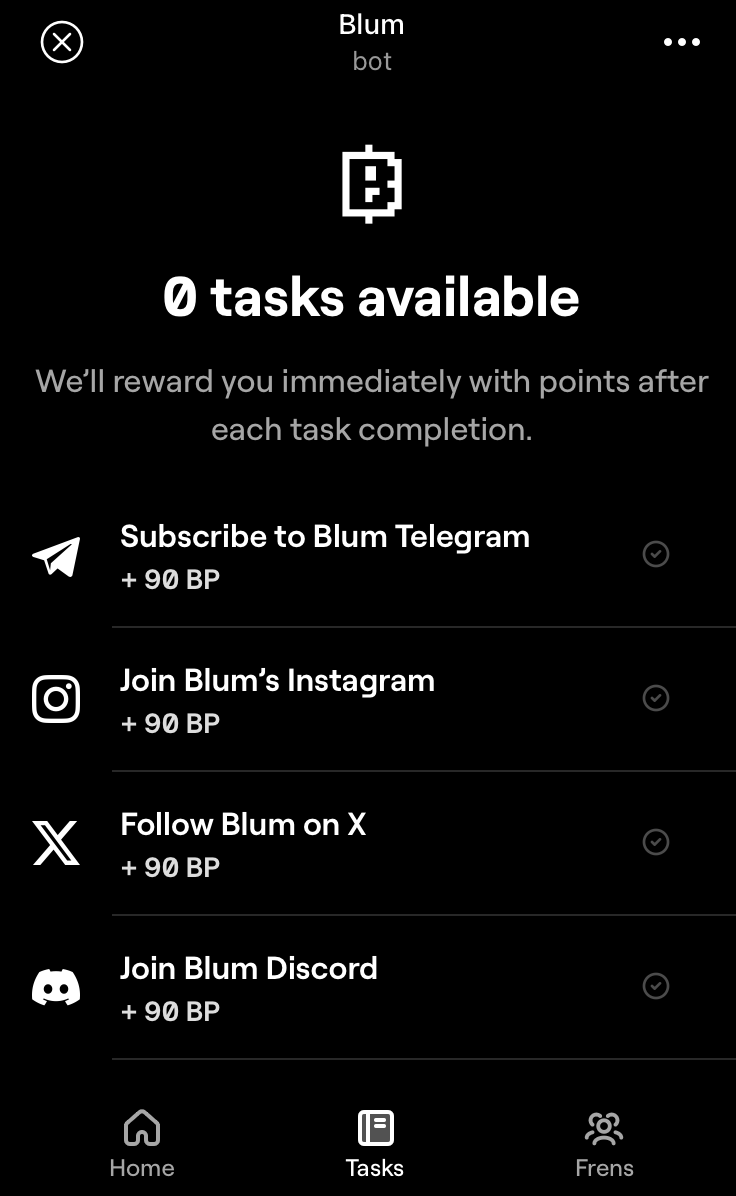Open the Join Blum Discord task
The image size is (736, 1196).
(x=249, y=968)
